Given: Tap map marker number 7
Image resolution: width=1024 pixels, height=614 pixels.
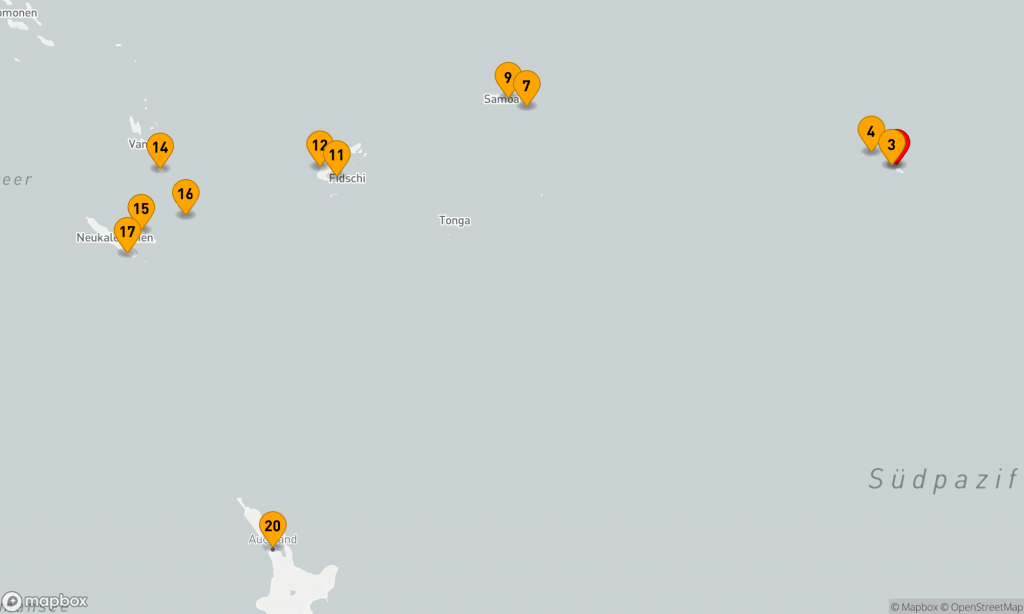Looking at the screenshot, I should [x=528, y=86].
